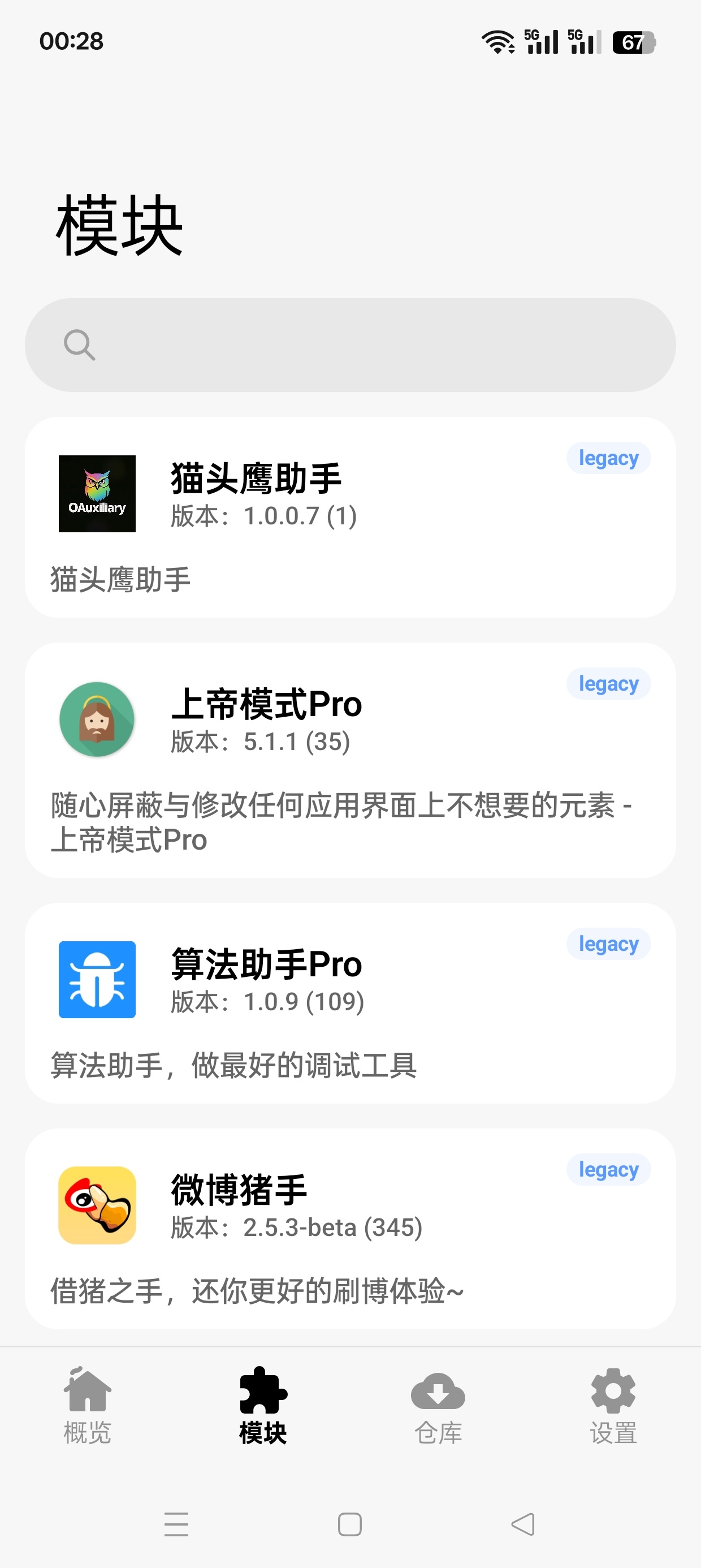
Task: Select the 模块 tab
Action: coord(263,1406)
